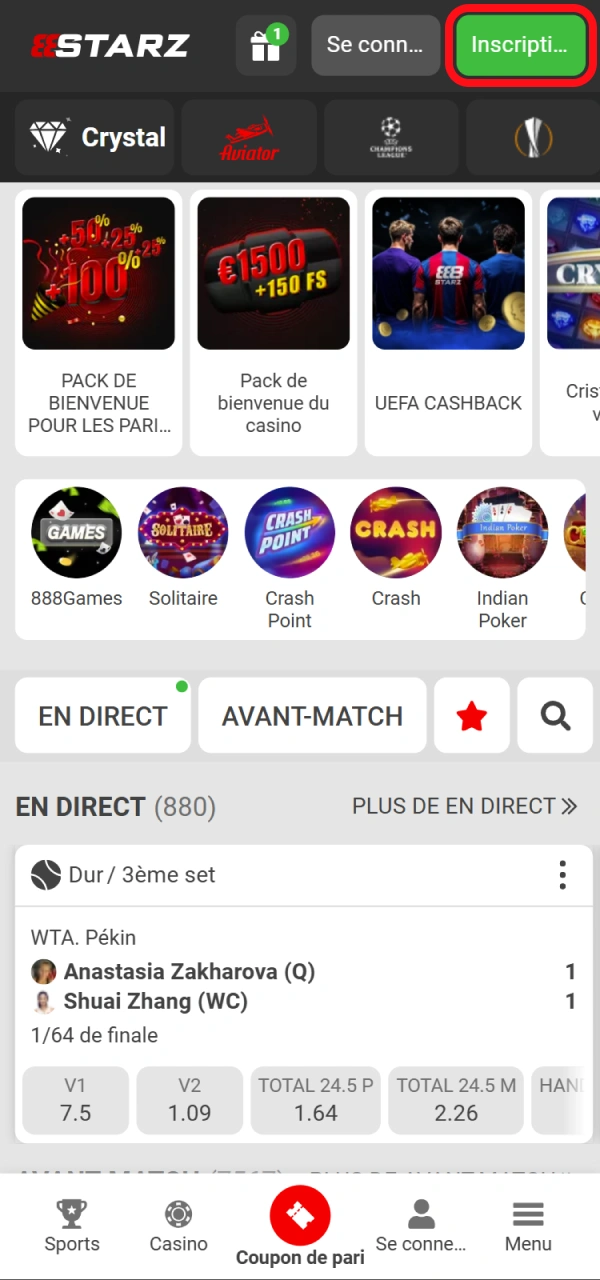600x1280 pixels.
Task: Switch to the AVANT-MATCH tab
Action: click(312, 716)
